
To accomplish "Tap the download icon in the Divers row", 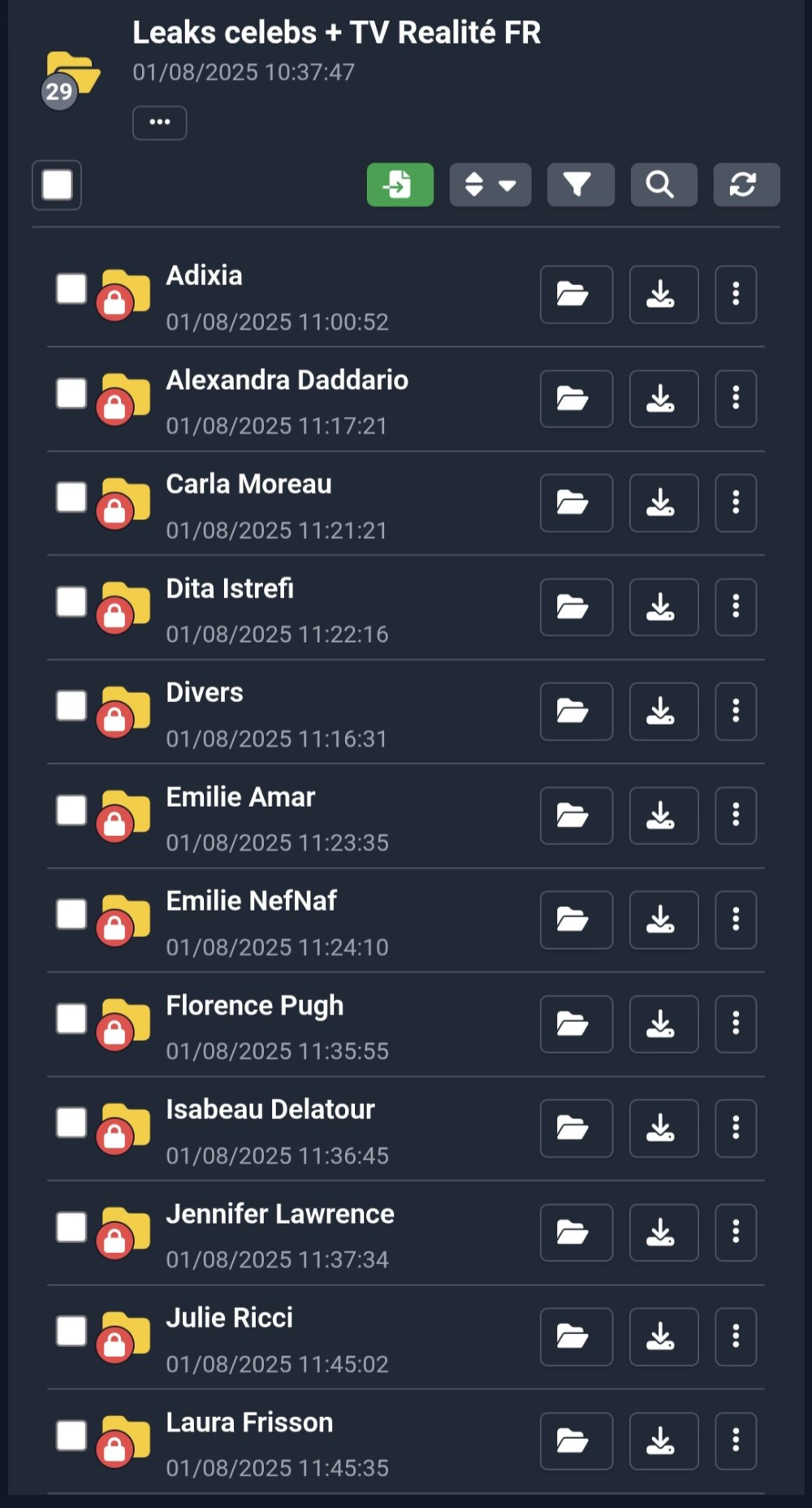I will 663,711.
